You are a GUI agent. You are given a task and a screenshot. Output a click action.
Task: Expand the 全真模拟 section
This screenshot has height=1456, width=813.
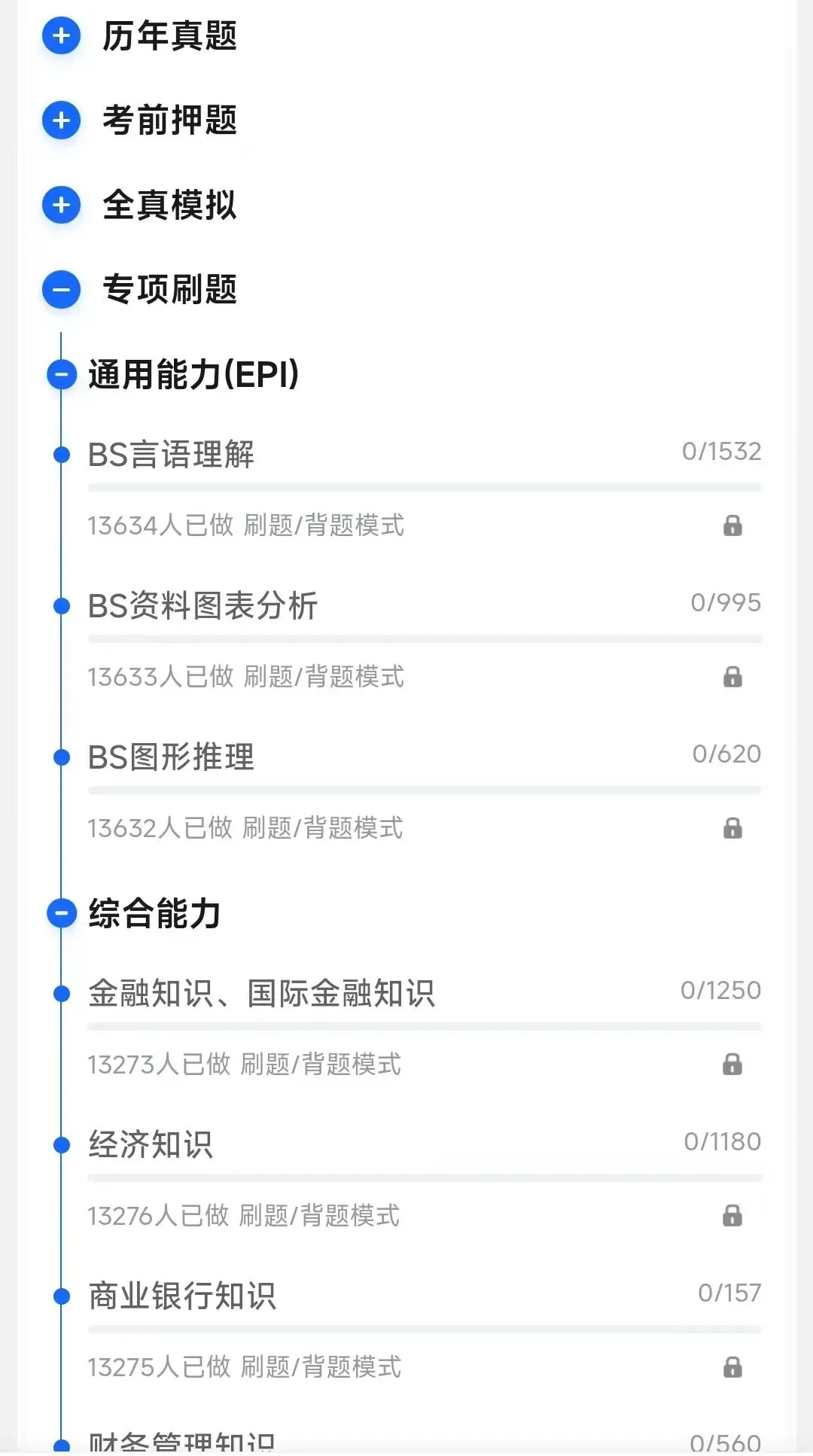tap(61, 205)
